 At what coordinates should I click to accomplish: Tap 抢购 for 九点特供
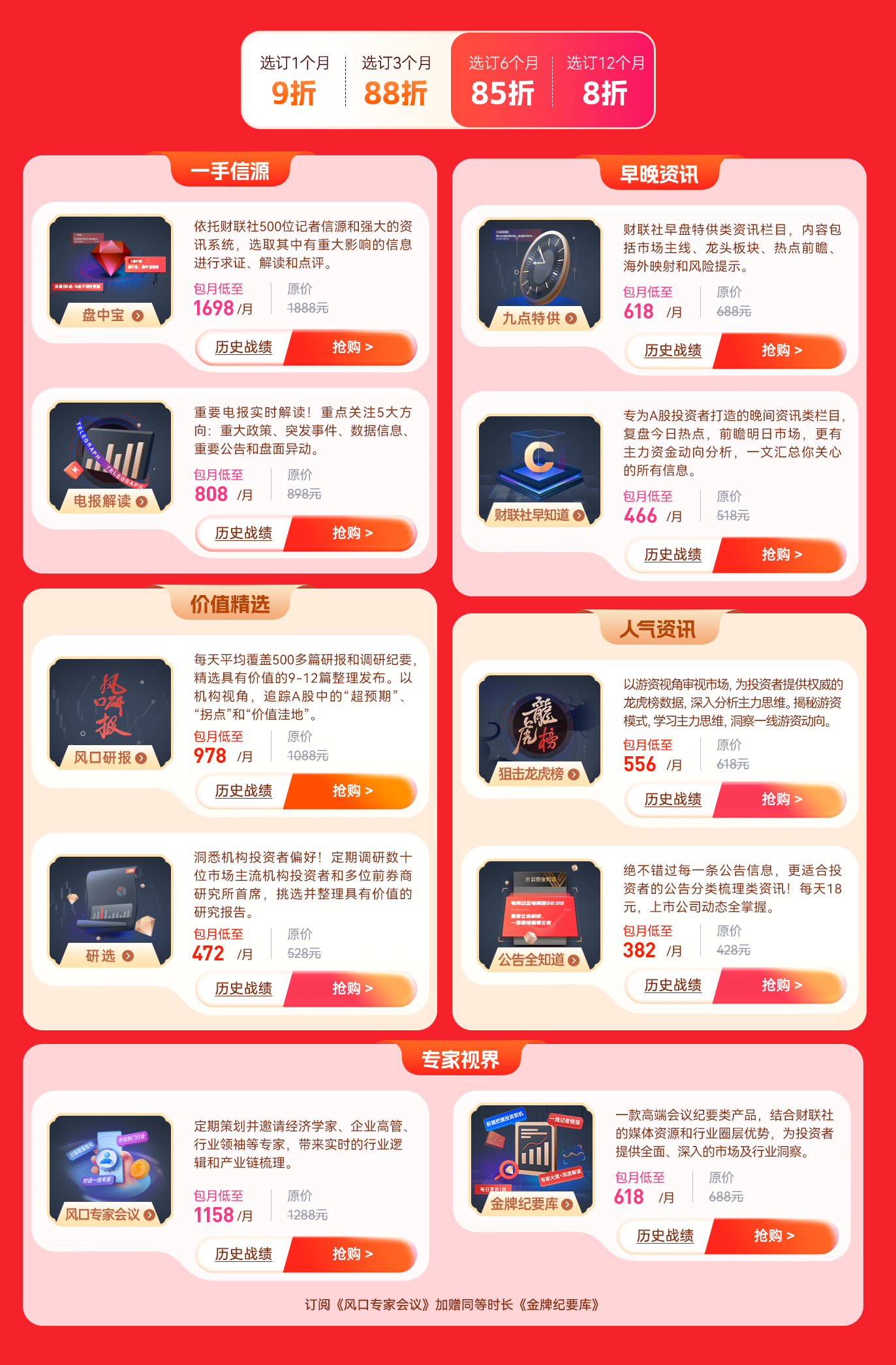click(781, 350)
